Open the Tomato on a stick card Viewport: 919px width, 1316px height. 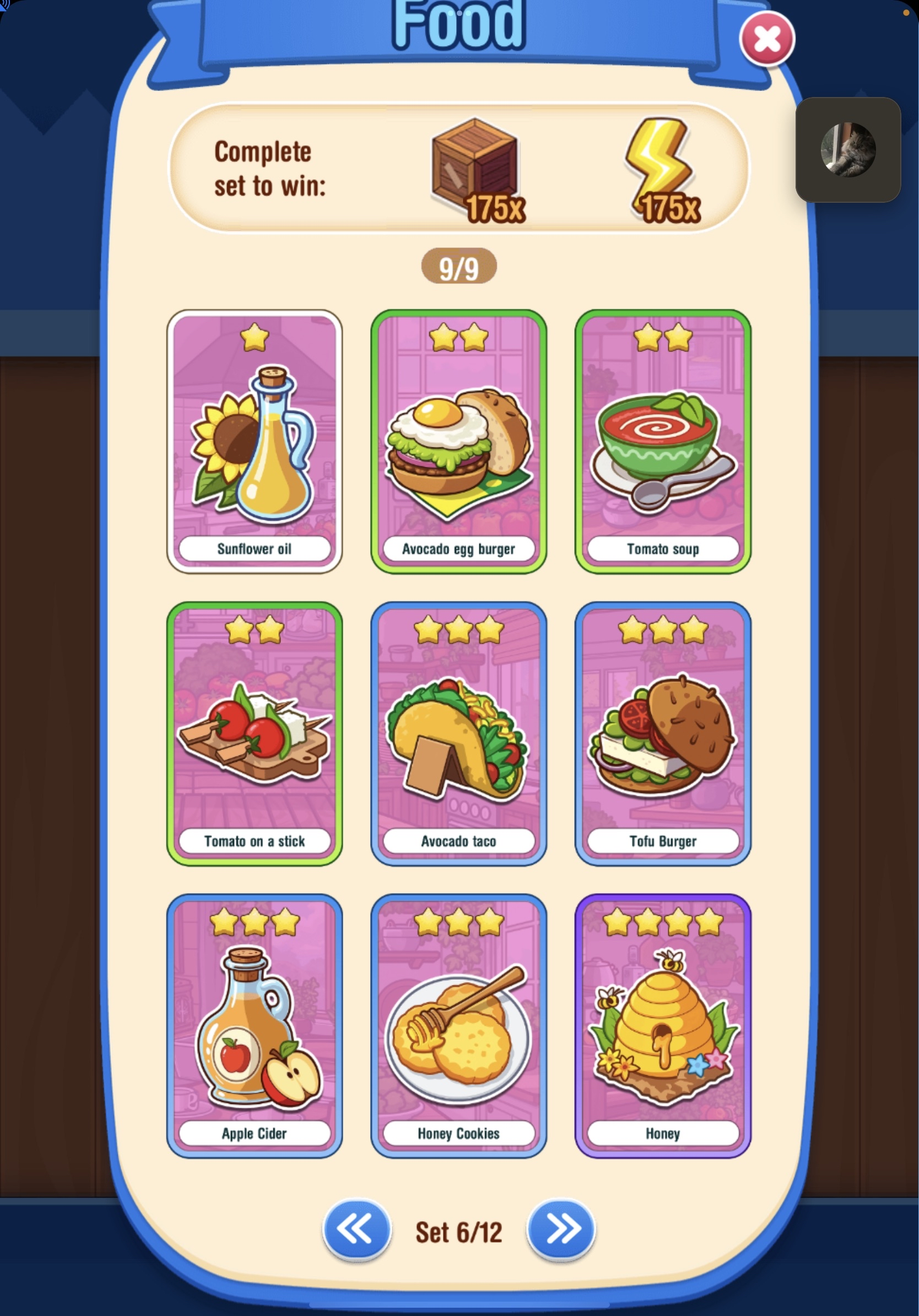coord(255,733)
